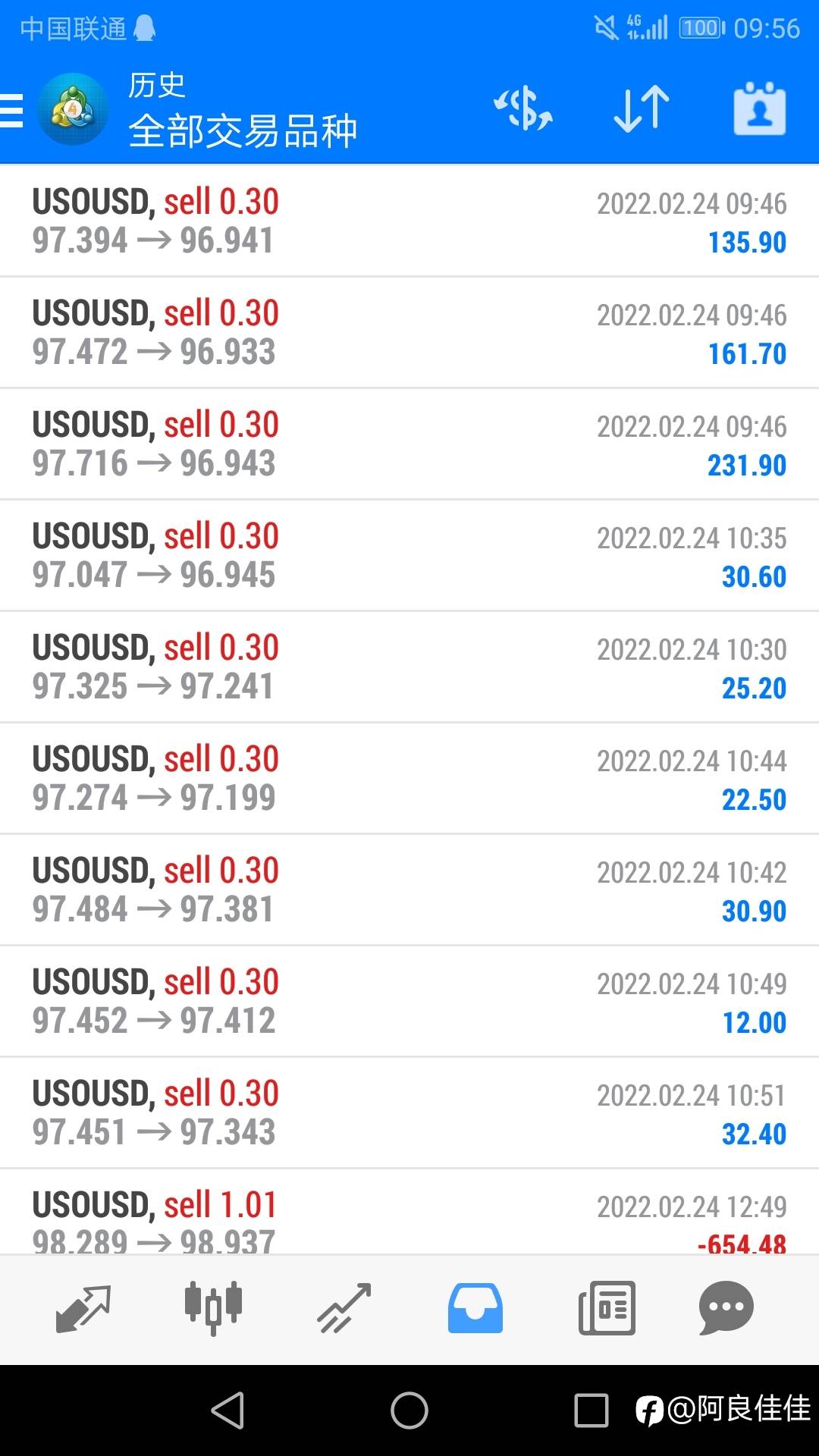Open the sort arrows option
The width and height of the screenshot is (819, 1456).
(x=642, y=109)
